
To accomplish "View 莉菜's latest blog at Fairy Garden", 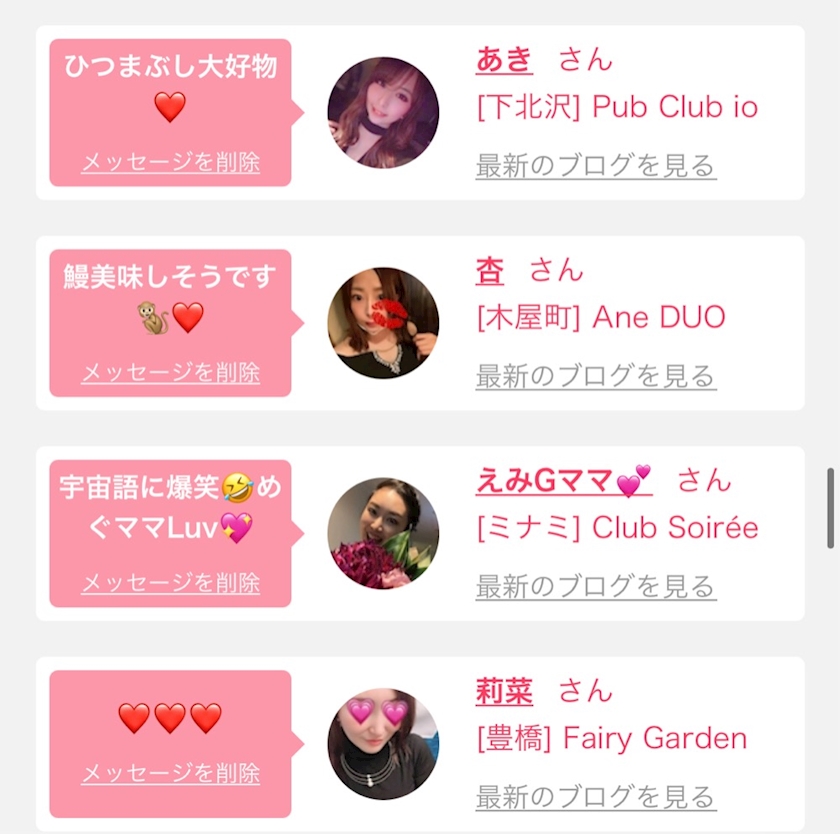I will (x=596, y=797).
